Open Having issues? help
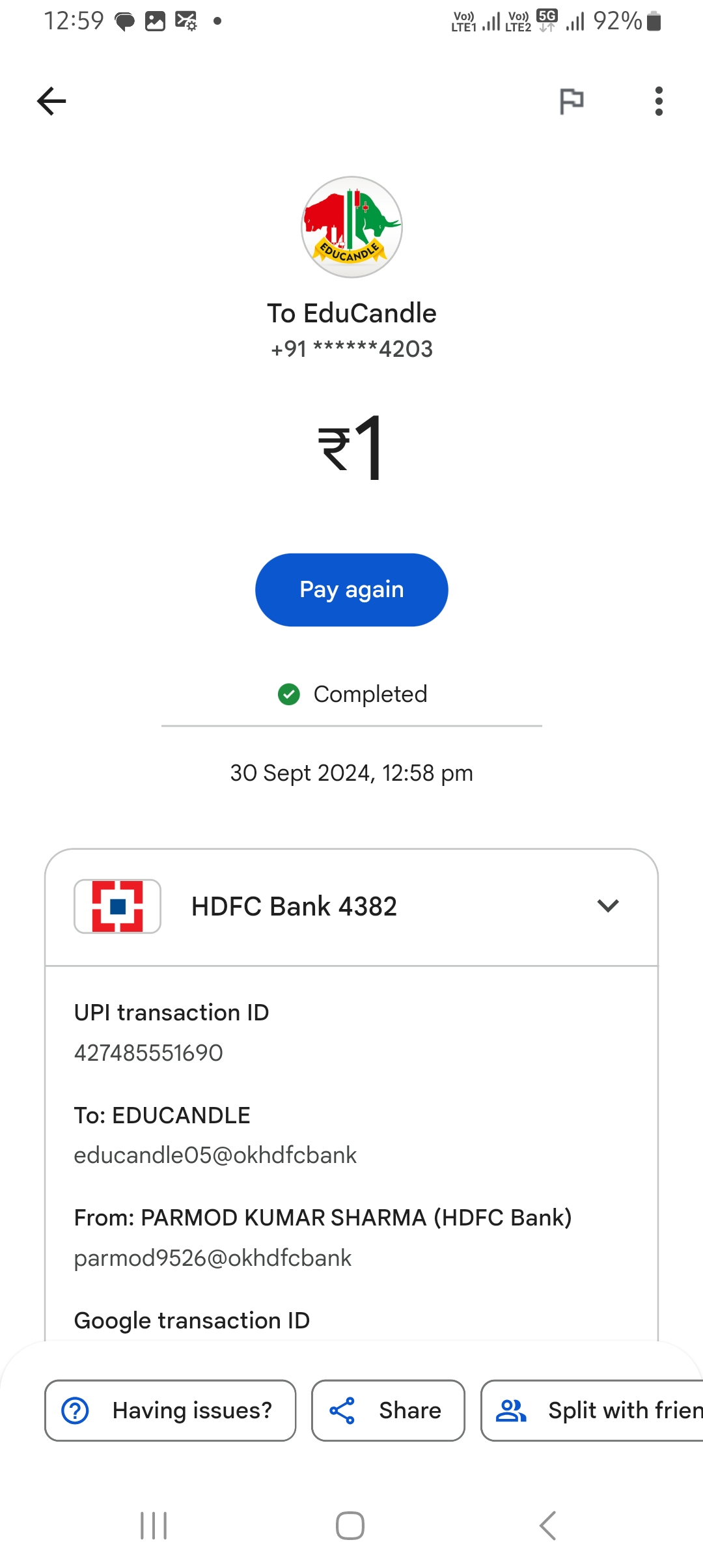 click(x=170, y=1410)
